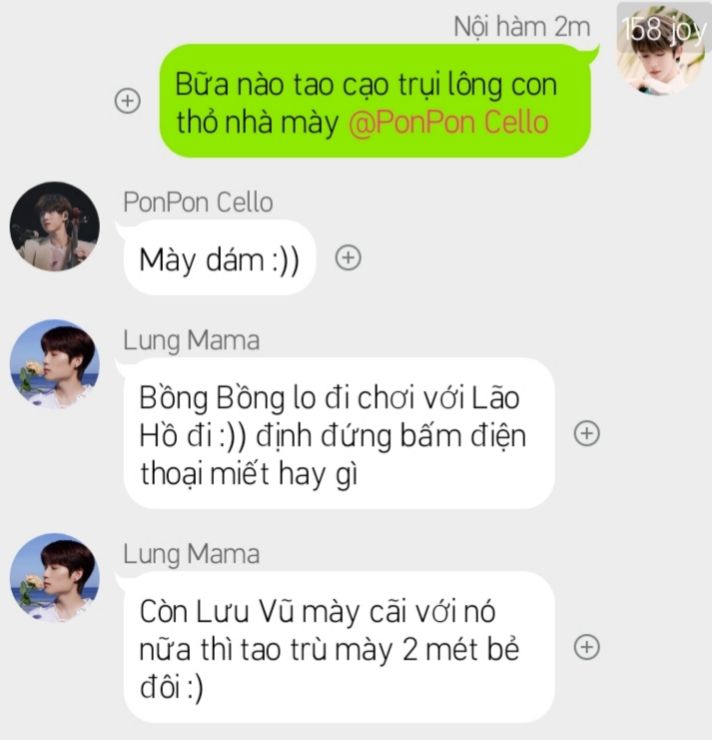Add a reaction to "Mày dám :))" message

(347, 258)
